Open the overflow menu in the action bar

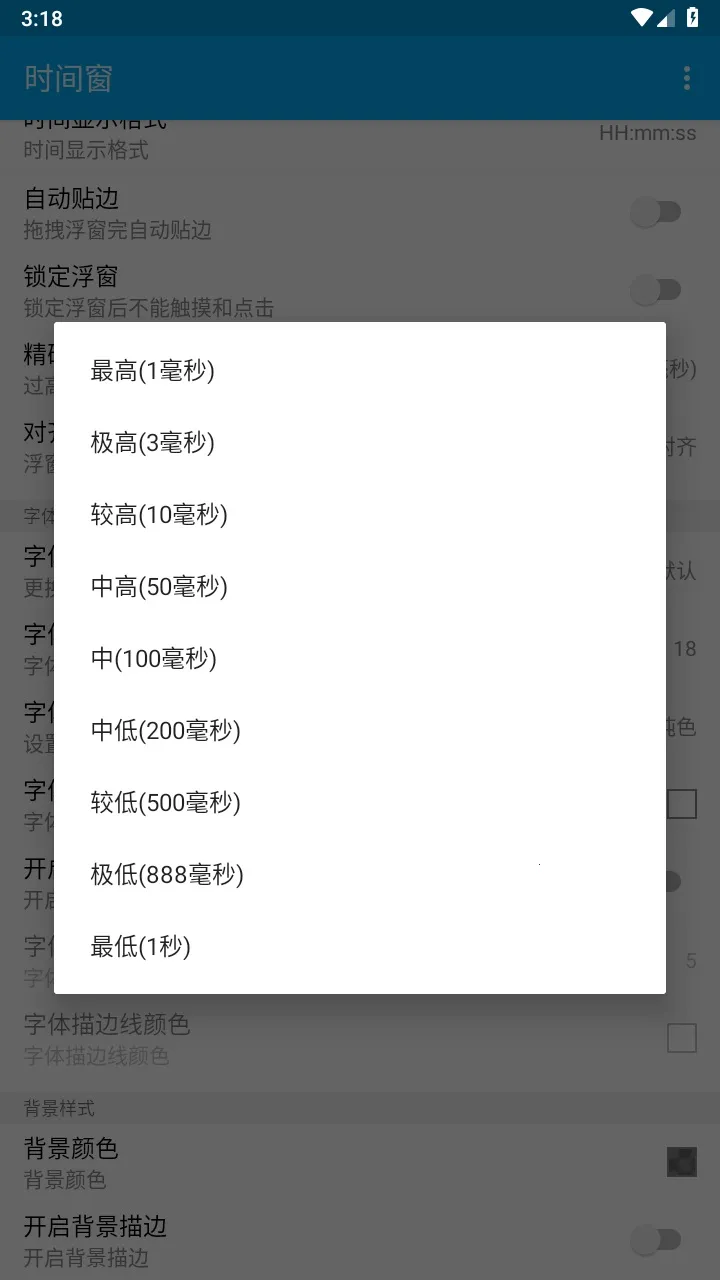click(x=686, y=78)
